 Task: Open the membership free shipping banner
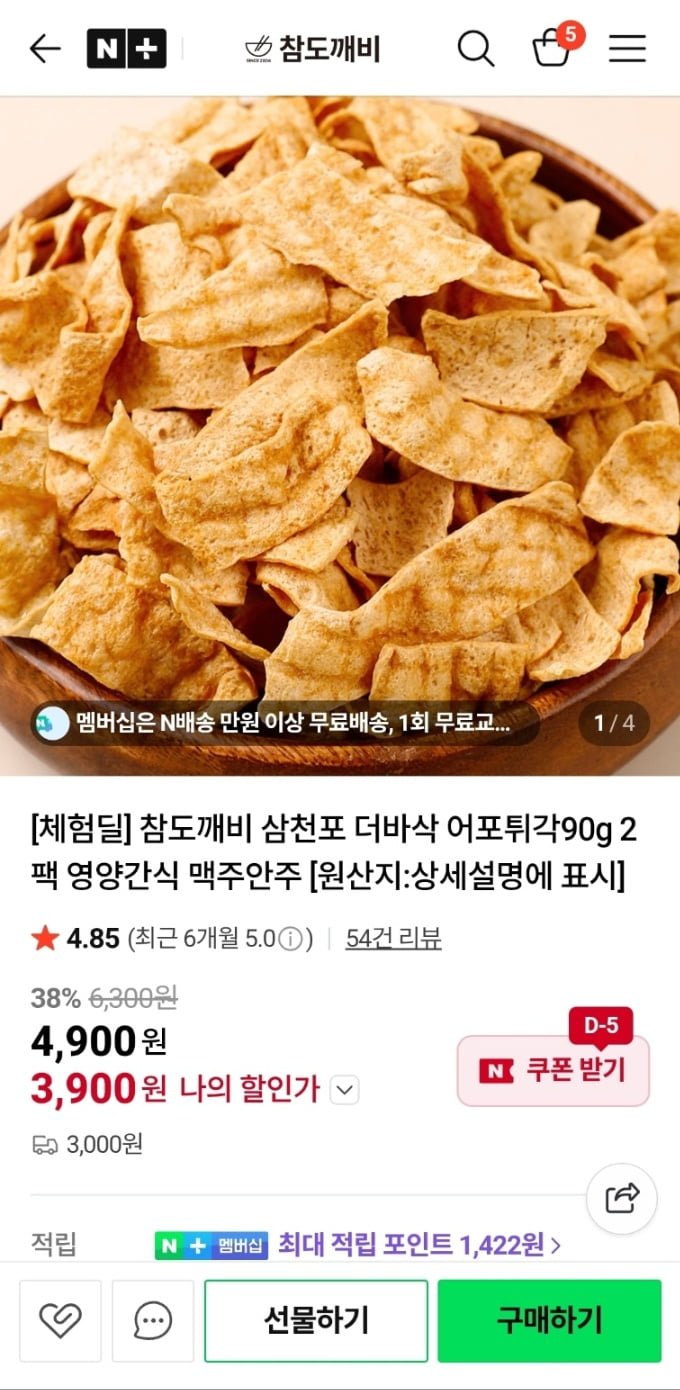[x=285, y=724]
